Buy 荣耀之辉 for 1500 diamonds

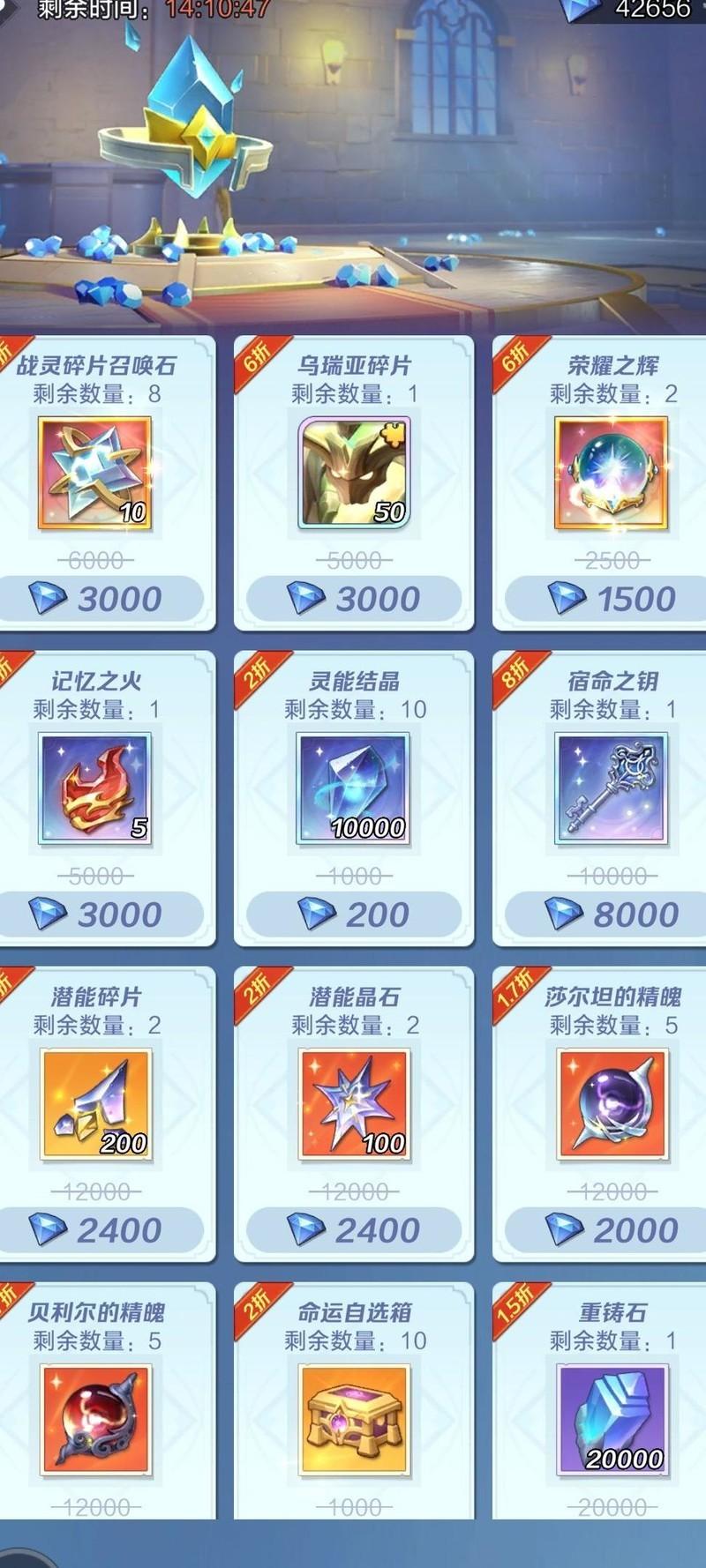[x=611, y=599]
